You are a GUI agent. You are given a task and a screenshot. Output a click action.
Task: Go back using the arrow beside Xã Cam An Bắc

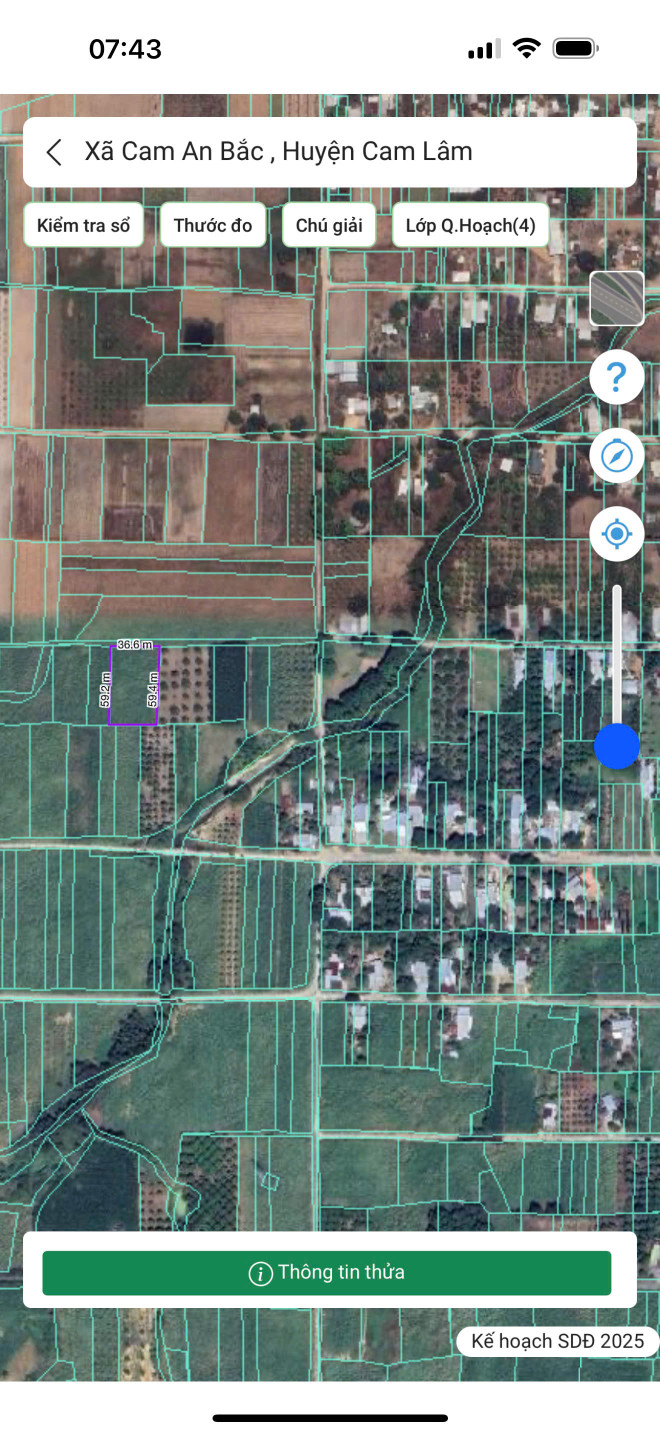pyautogui.click(x=55, y=152)
